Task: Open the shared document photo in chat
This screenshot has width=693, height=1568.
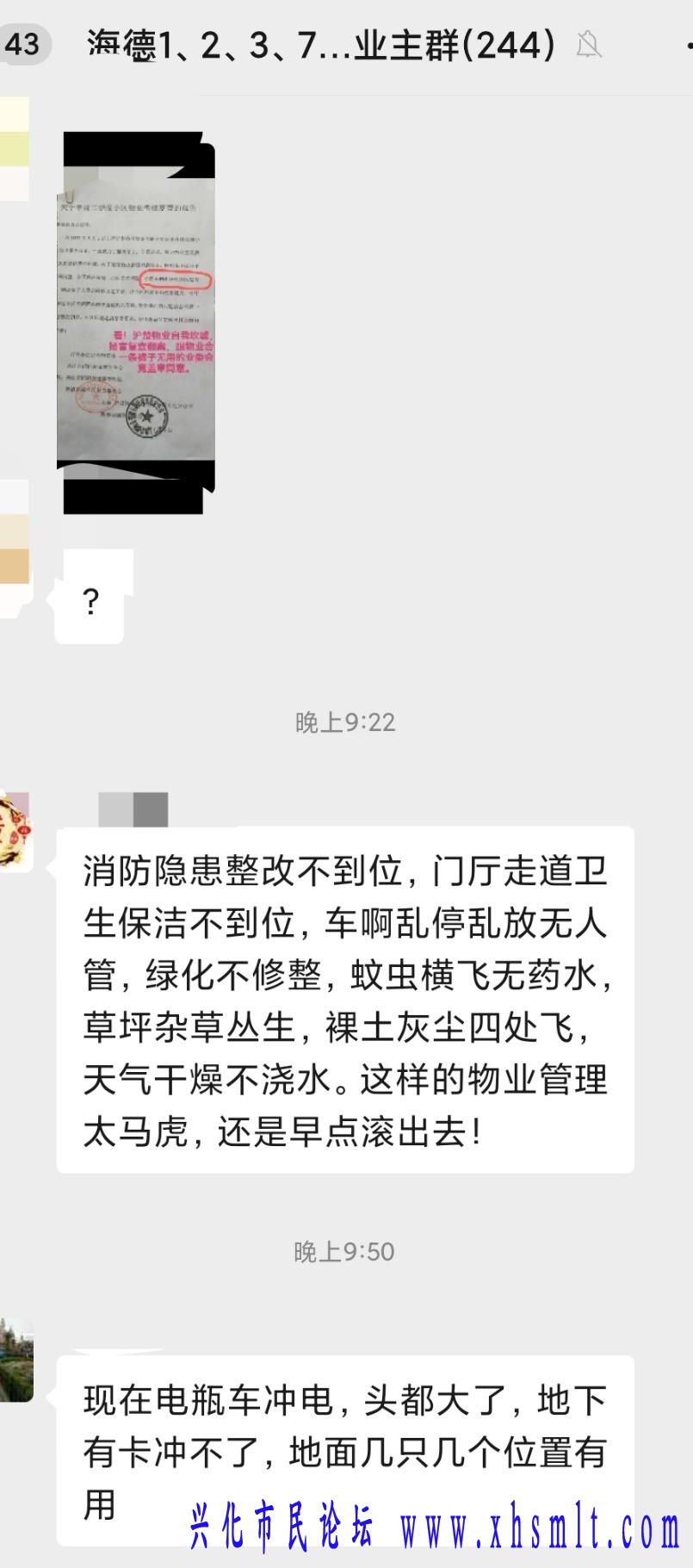Action: (x=136, y=323)
